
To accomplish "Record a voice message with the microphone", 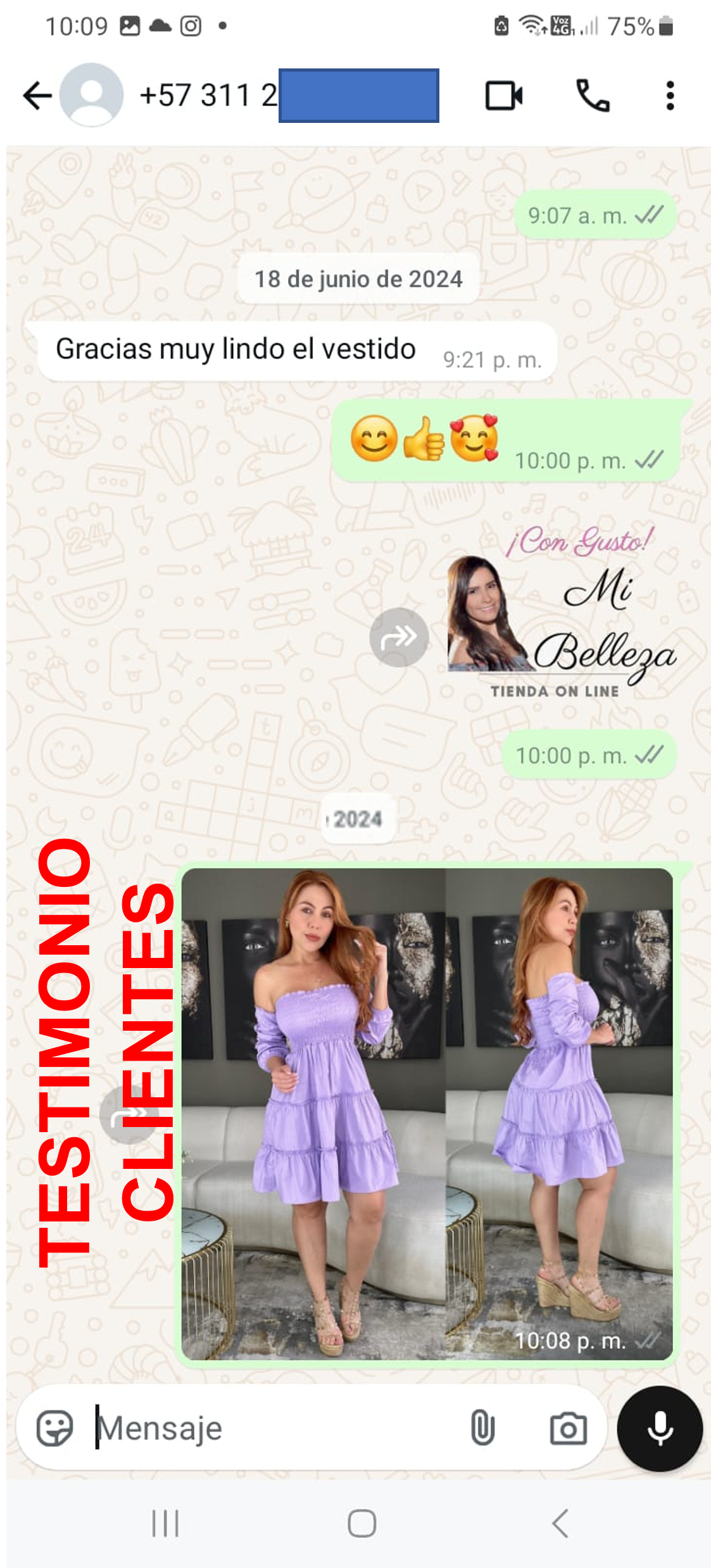I will [660, 1429].
